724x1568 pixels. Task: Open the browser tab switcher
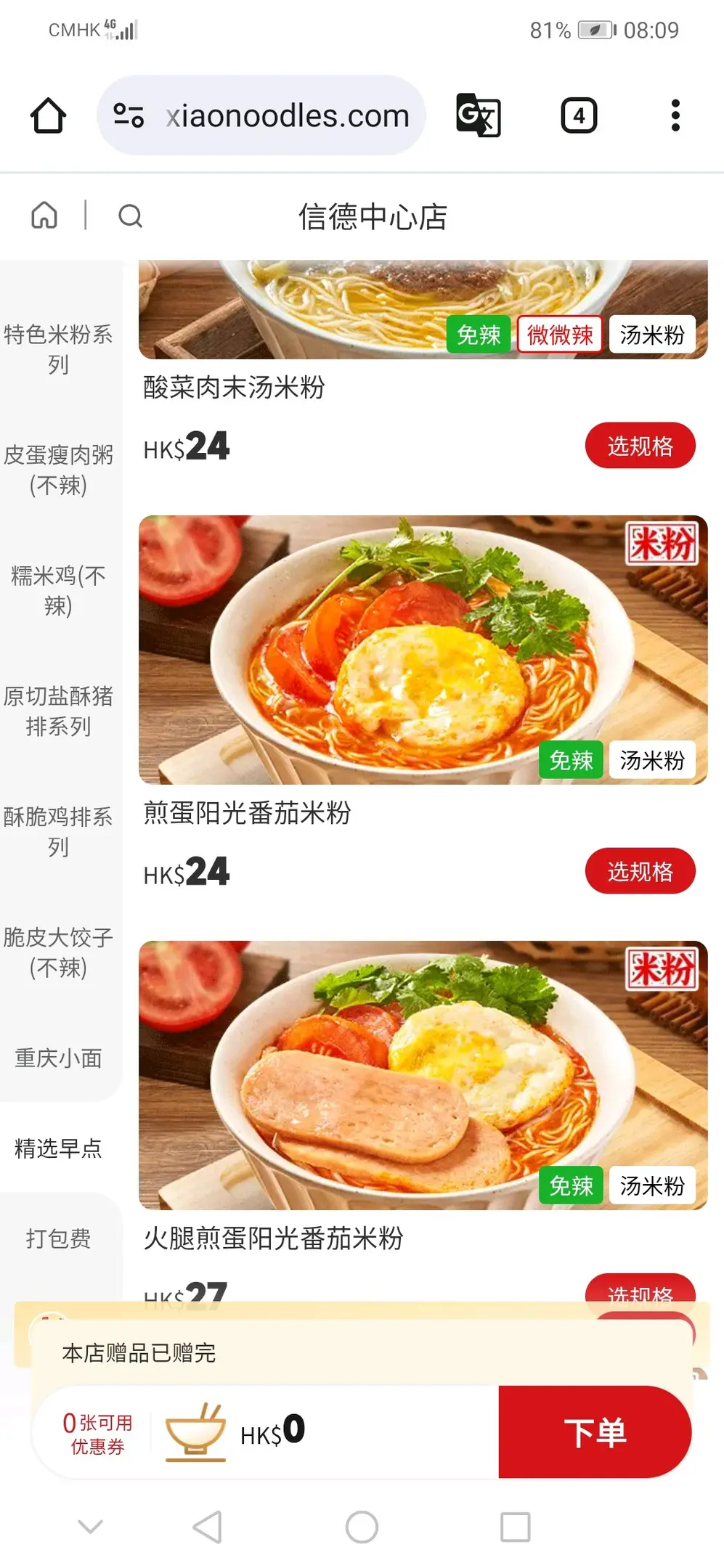coord(579,115)
